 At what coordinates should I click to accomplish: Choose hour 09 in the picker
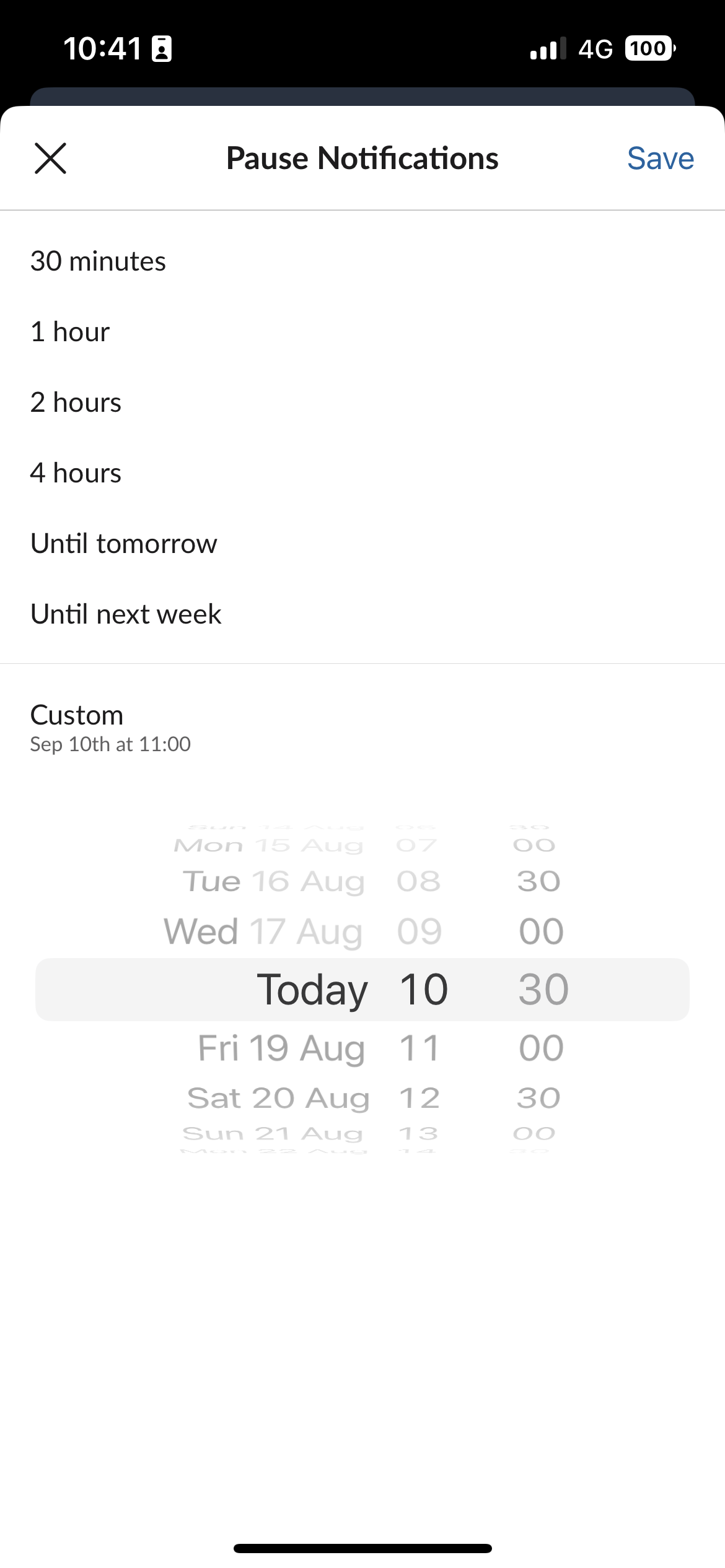(x=420, y=931)
